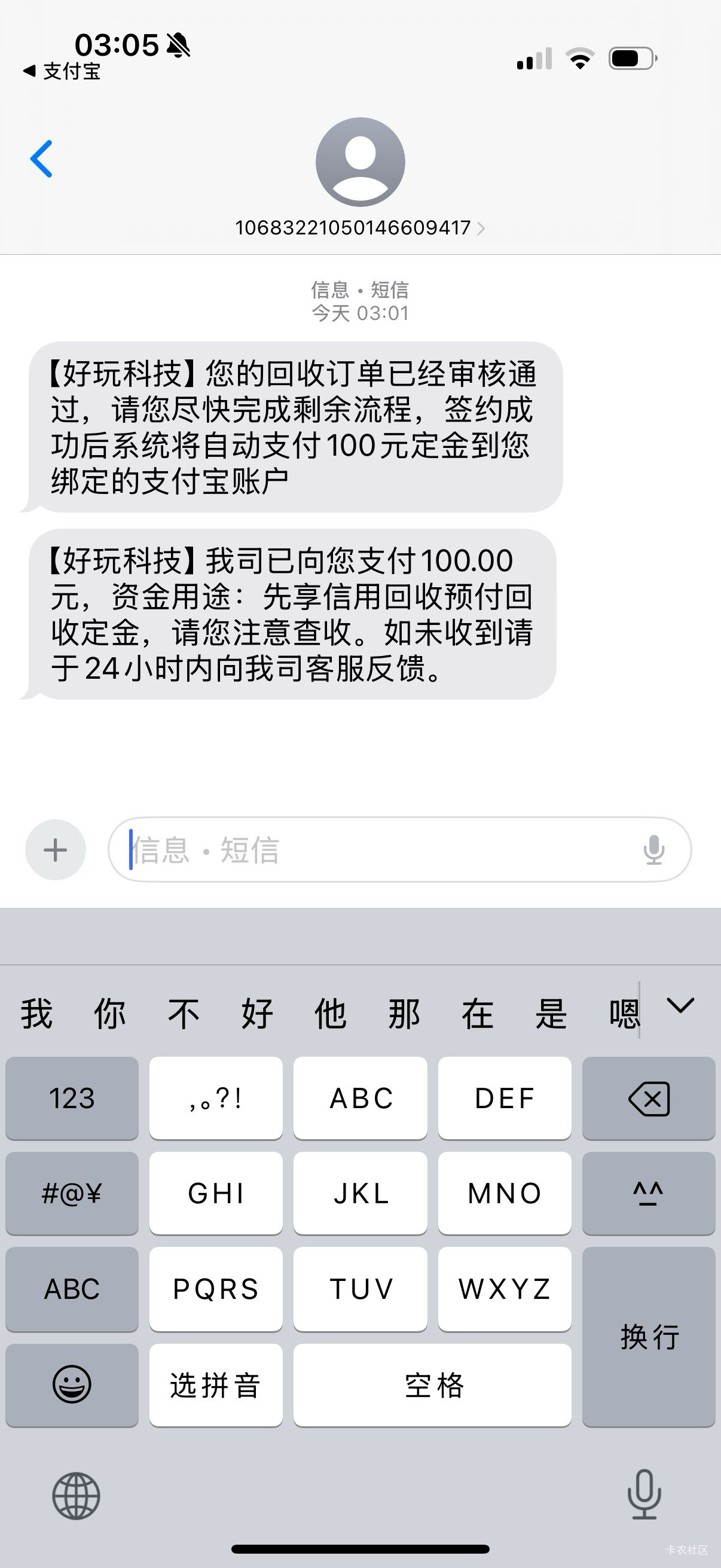
Task: Open the #@¥ symbols keyboard
Action: tap(72, 1193)
